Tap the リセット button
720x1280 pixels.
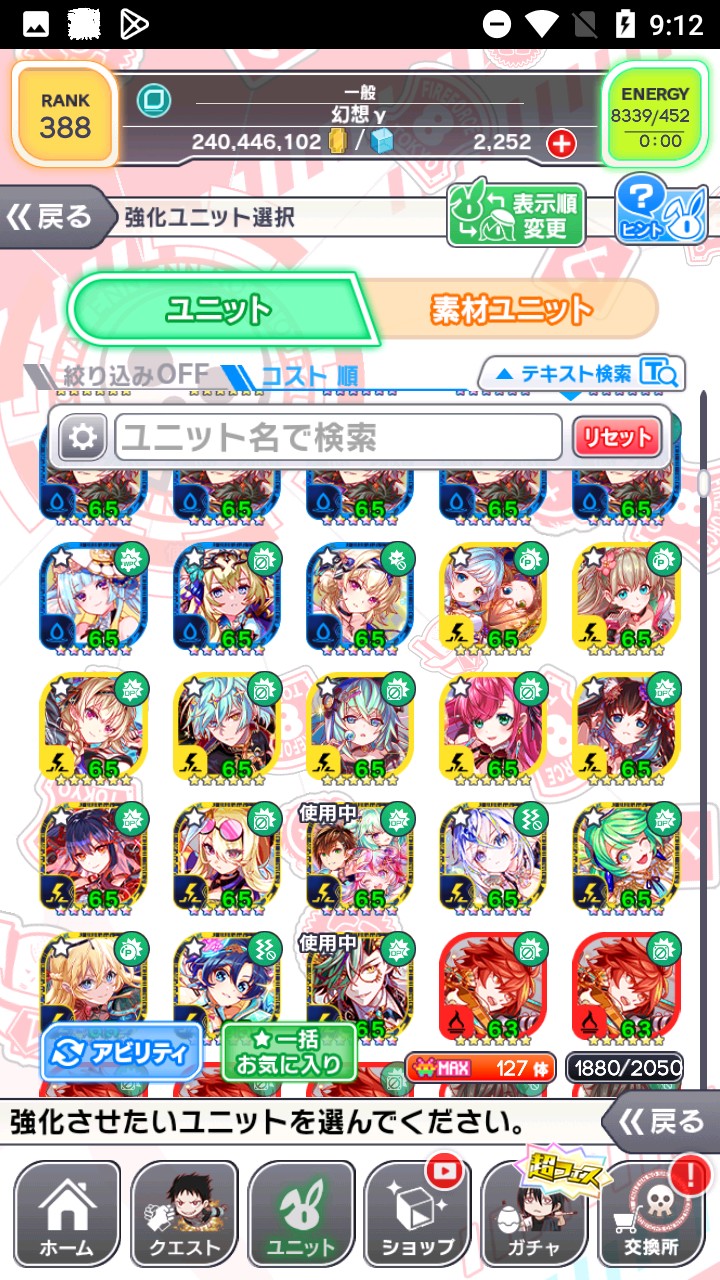(617, 437)
